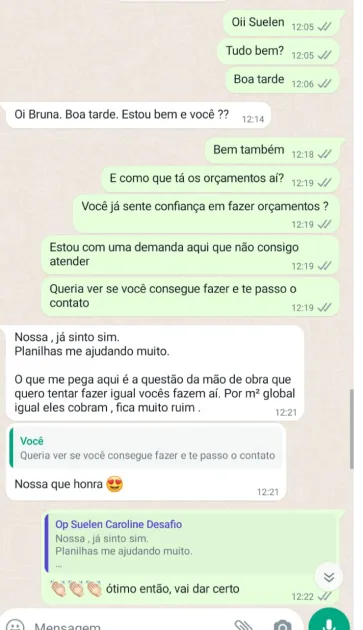Record a voice message with the microphone

[328, 621]
